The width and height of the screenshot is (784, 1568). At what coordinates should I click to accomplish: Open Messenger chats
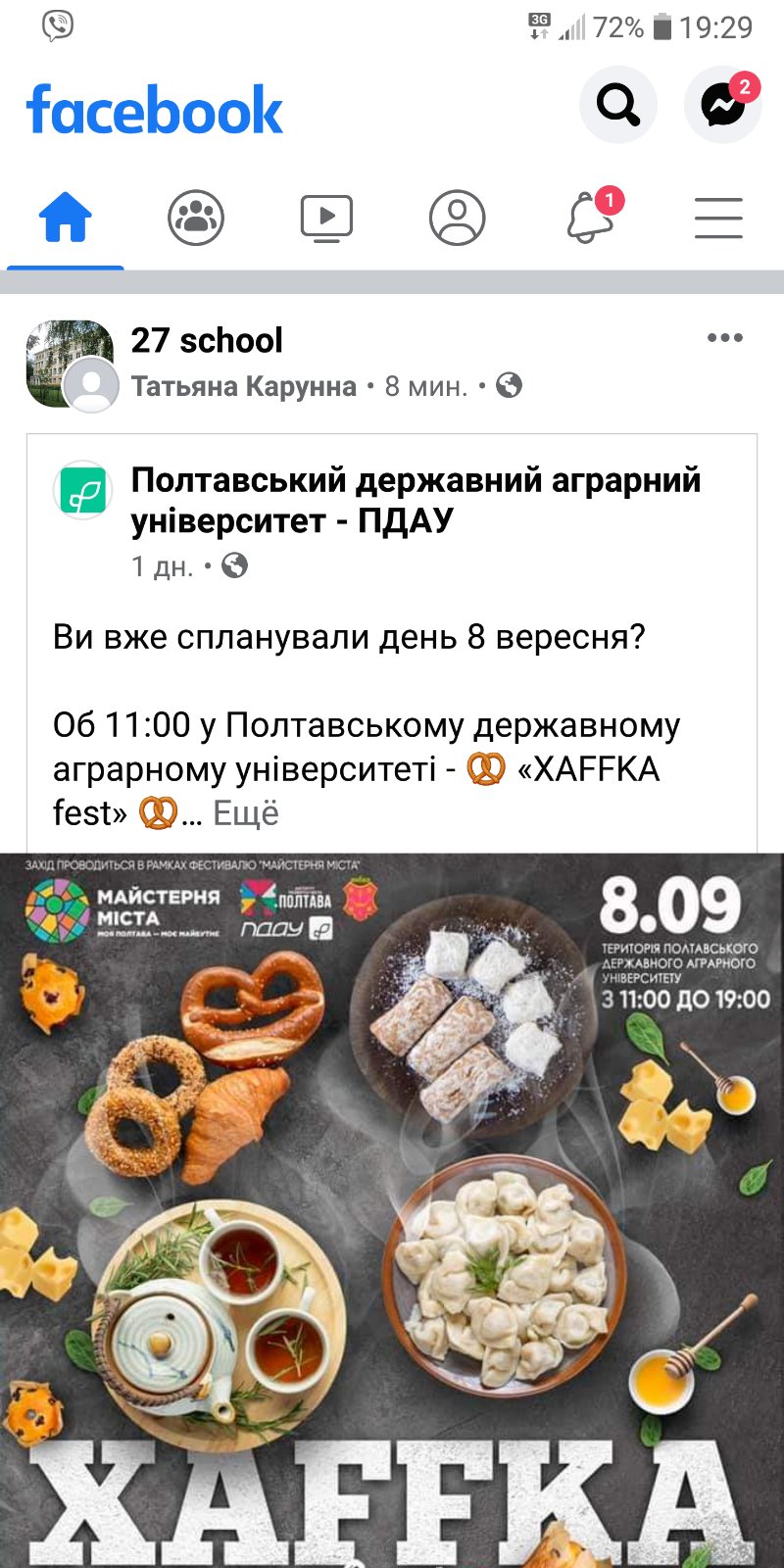tap(723, 104)
